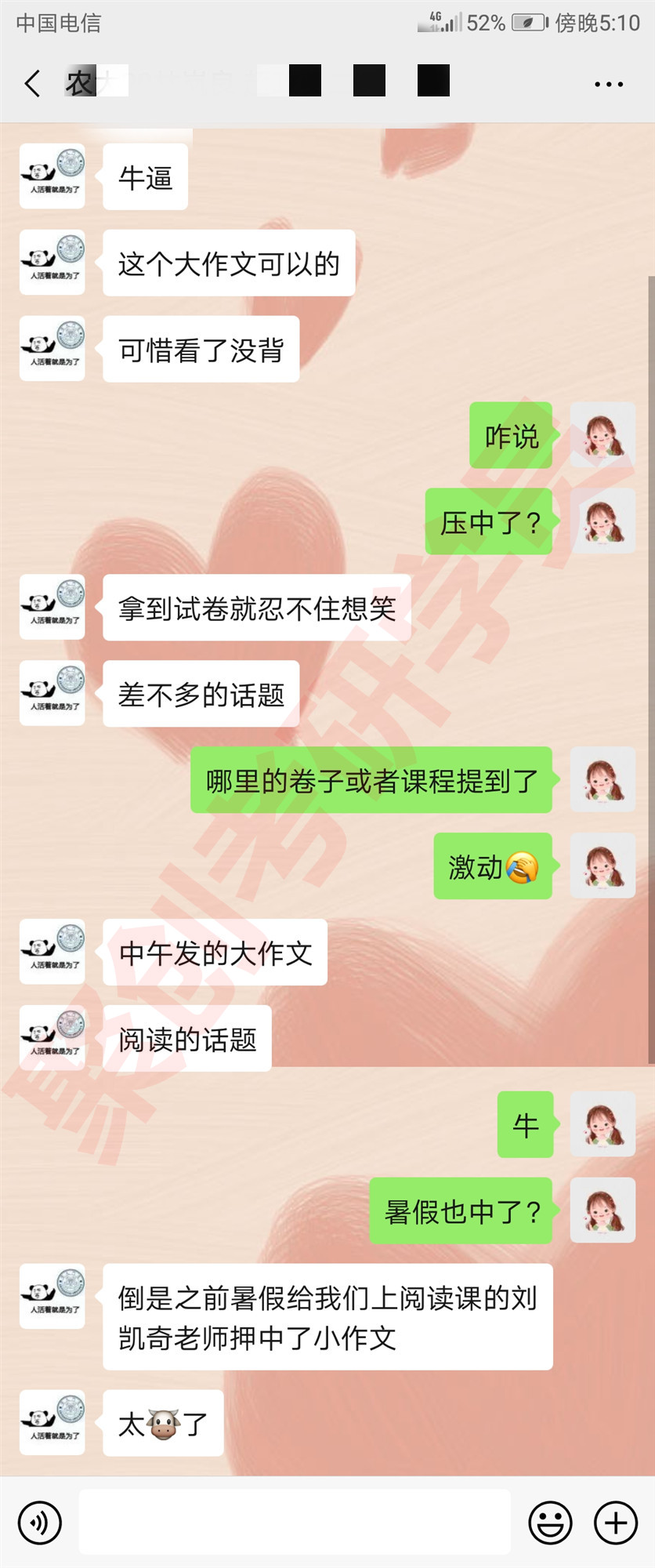Open sender's avatar beside 牛逼 message
The width and height of the screenshot is (655, 1568).
(x=52, y=176)
